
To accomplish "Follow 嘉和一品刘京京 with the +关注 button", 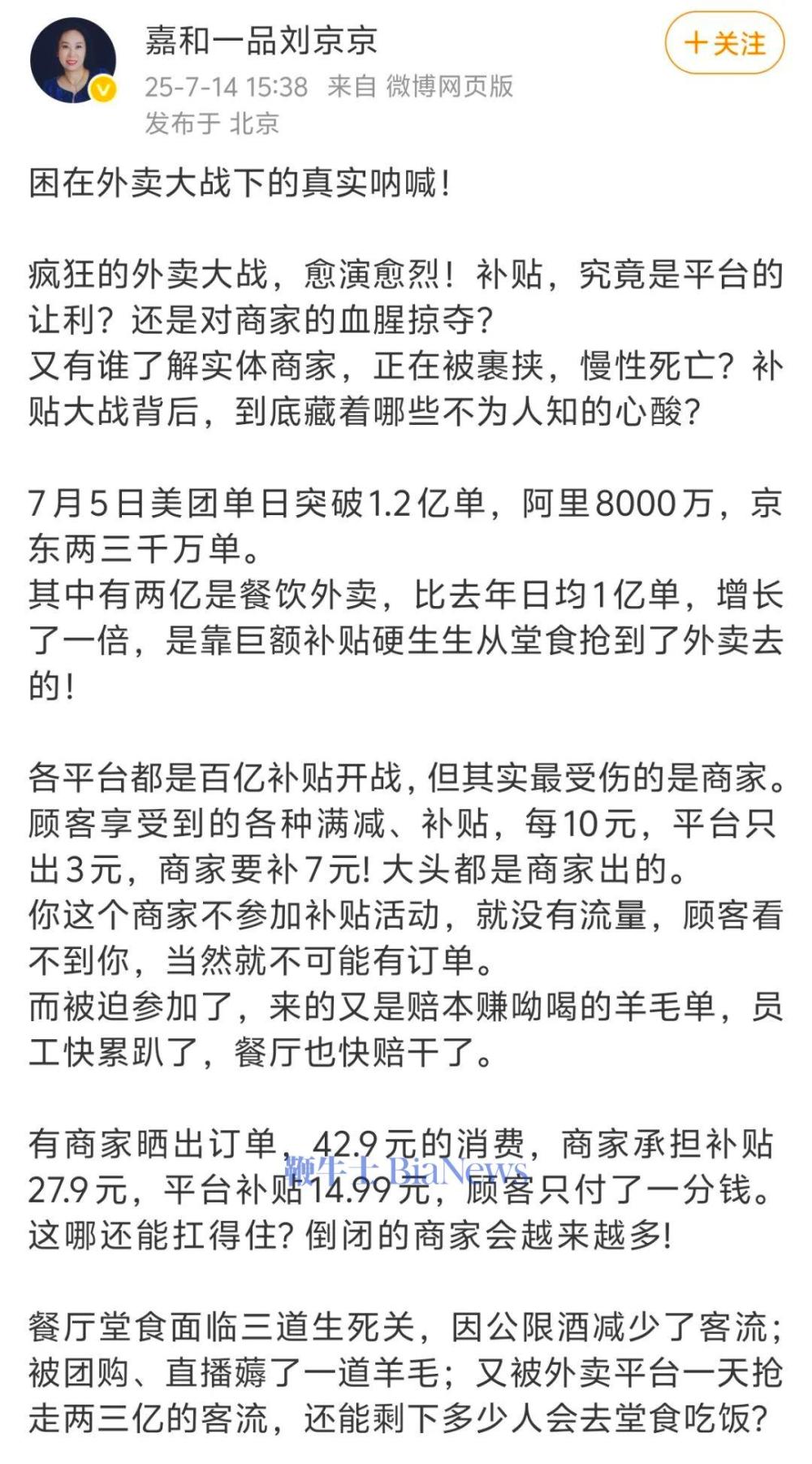I will coord(724,43).
